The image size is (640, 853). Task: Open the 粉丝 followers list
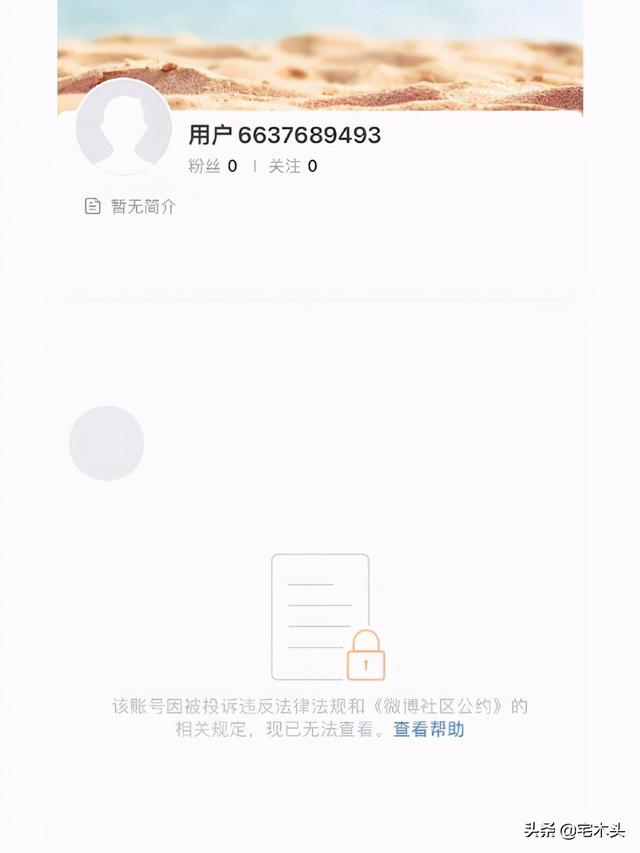click(212, 166)
